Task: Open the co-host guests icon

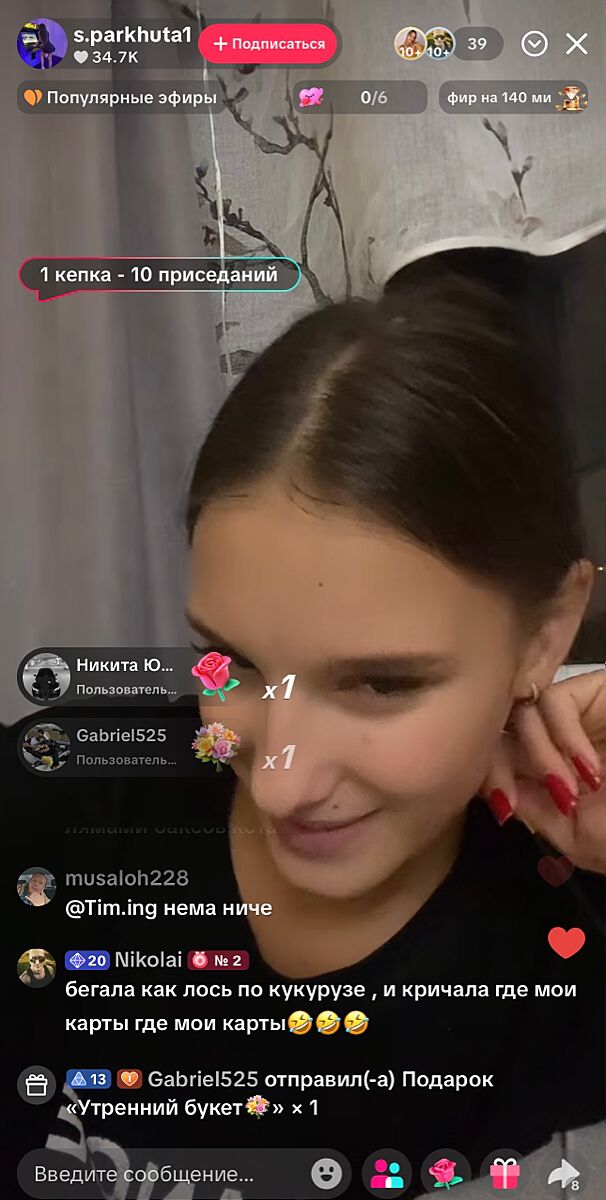Action: coord(386,1173)
